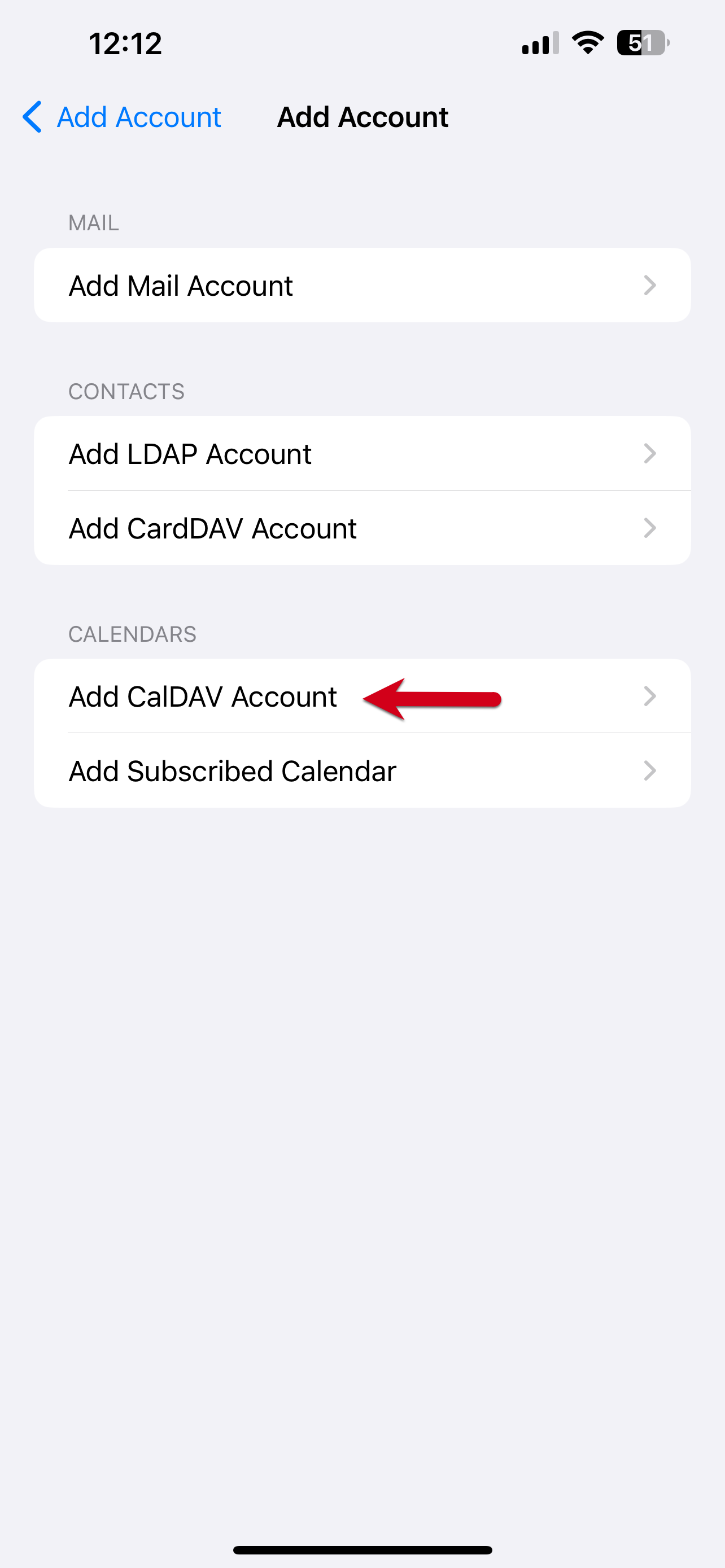Tap the CALENDARS section header
725x1568 pixels.
(x=133, y=634)
